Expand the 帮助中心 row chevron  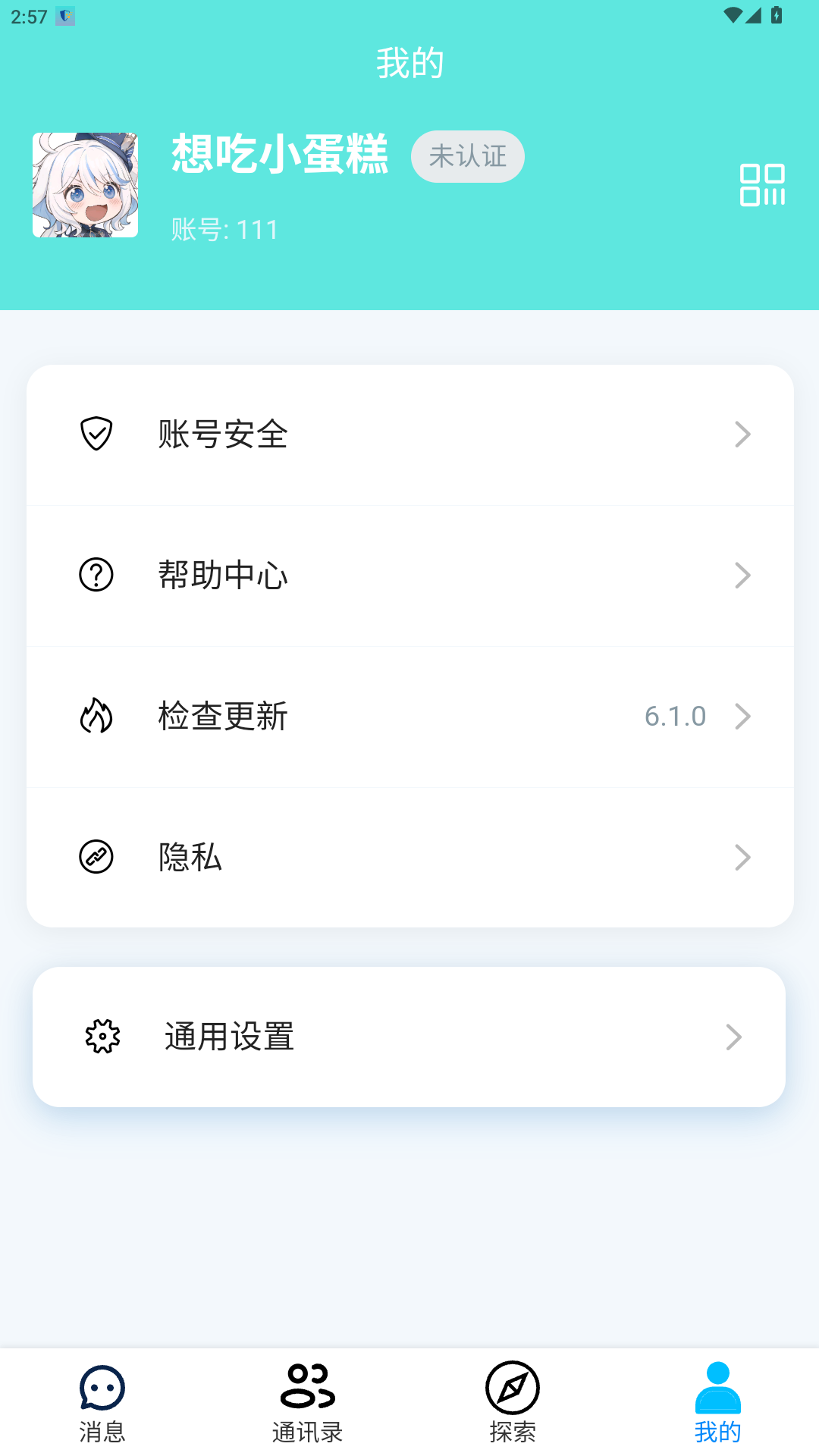[x=743, y=575]
